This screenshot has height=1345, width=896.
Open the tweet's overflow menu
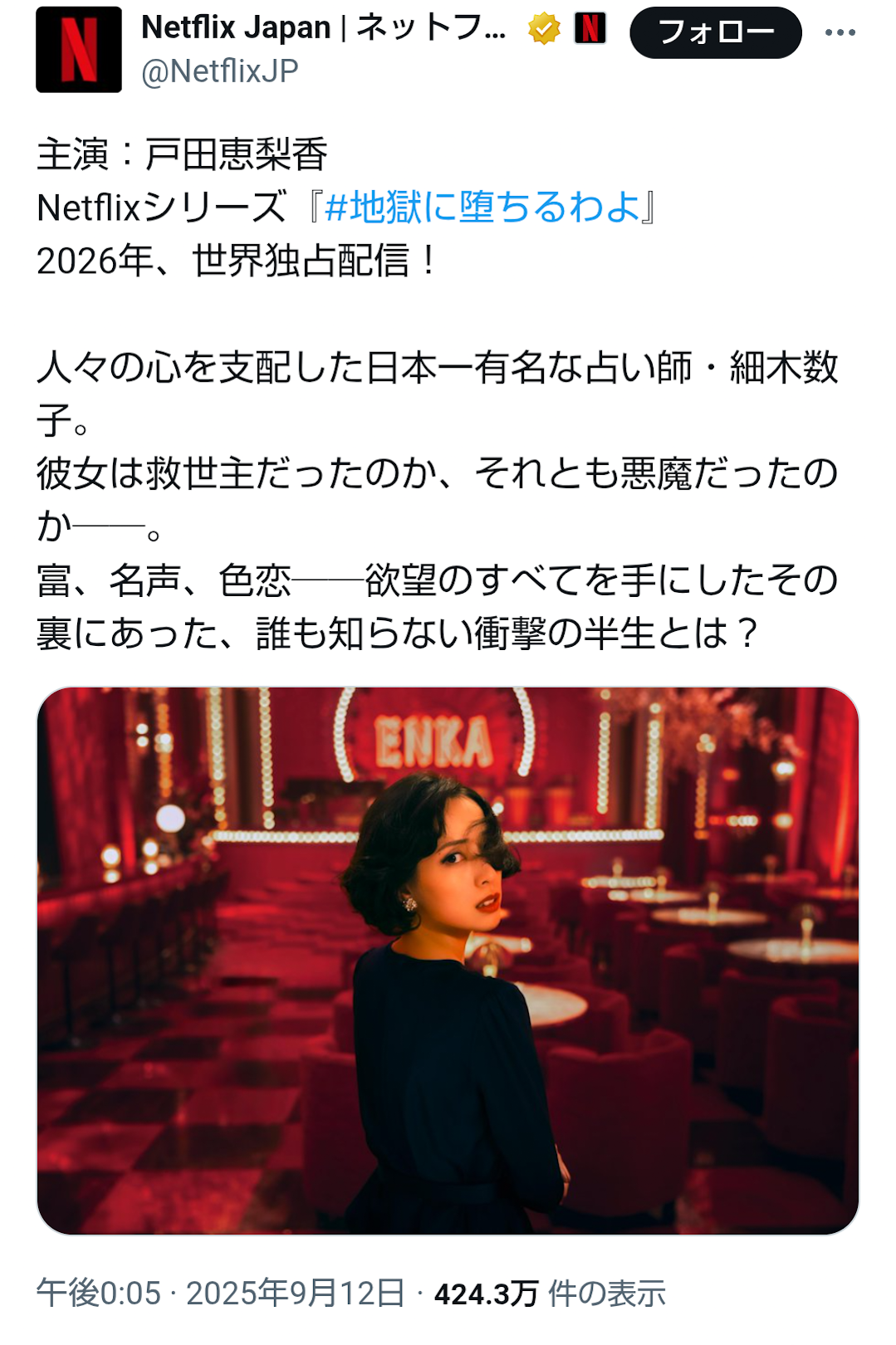(x=840, y=33)
